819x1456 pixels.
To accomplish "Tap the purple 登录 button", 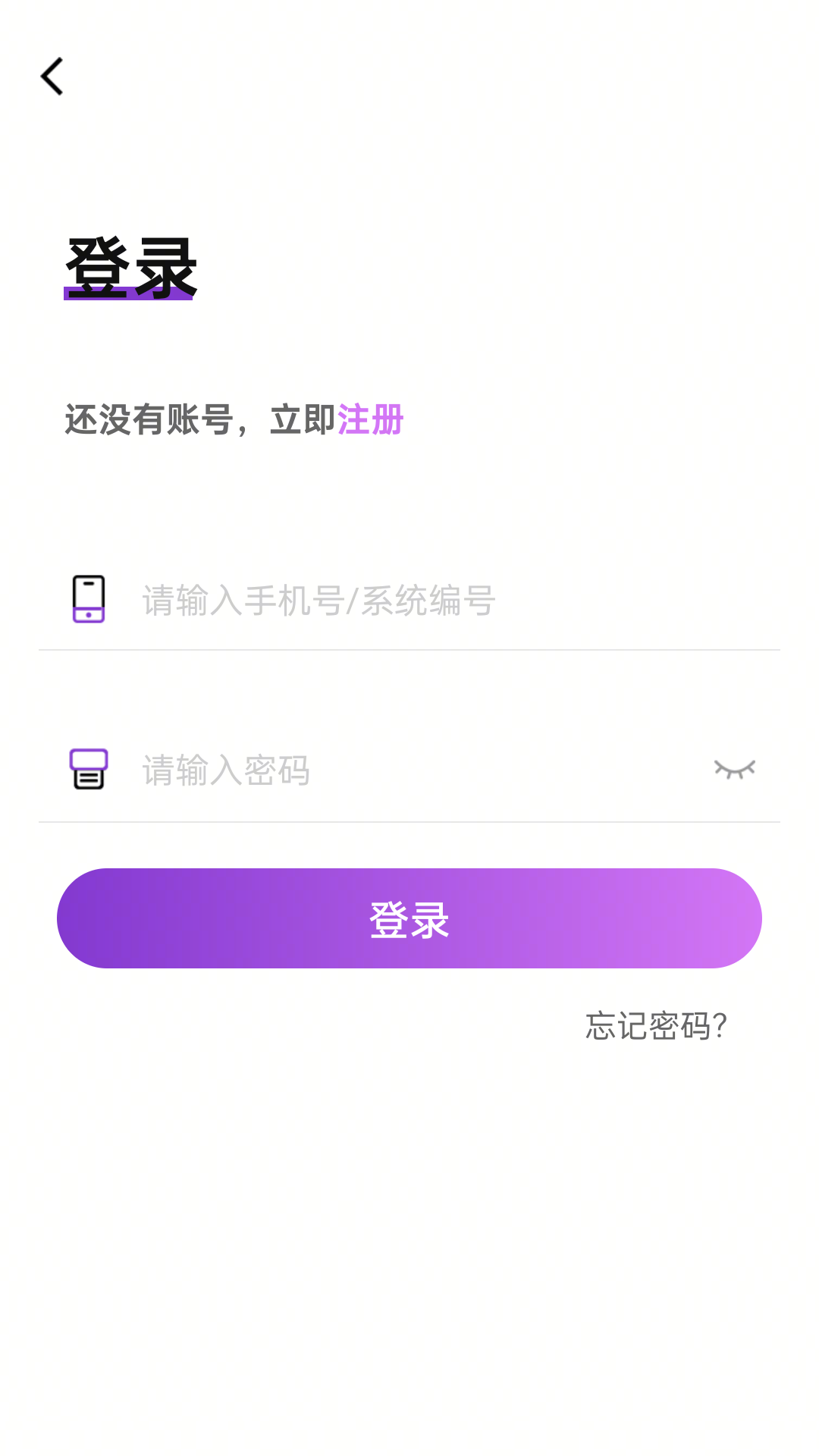I will click(x=409, y=918).
